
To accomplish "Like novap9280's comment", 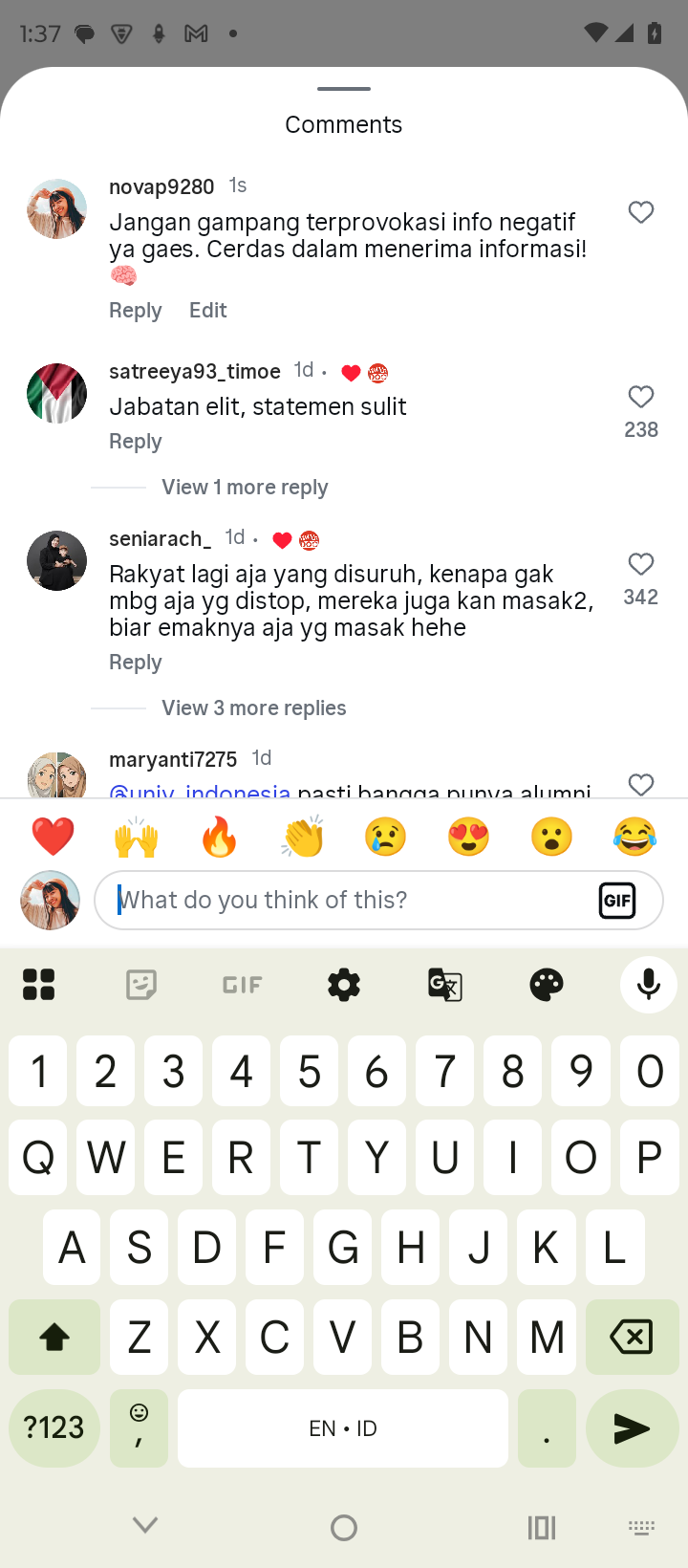I will click(641, 212).
